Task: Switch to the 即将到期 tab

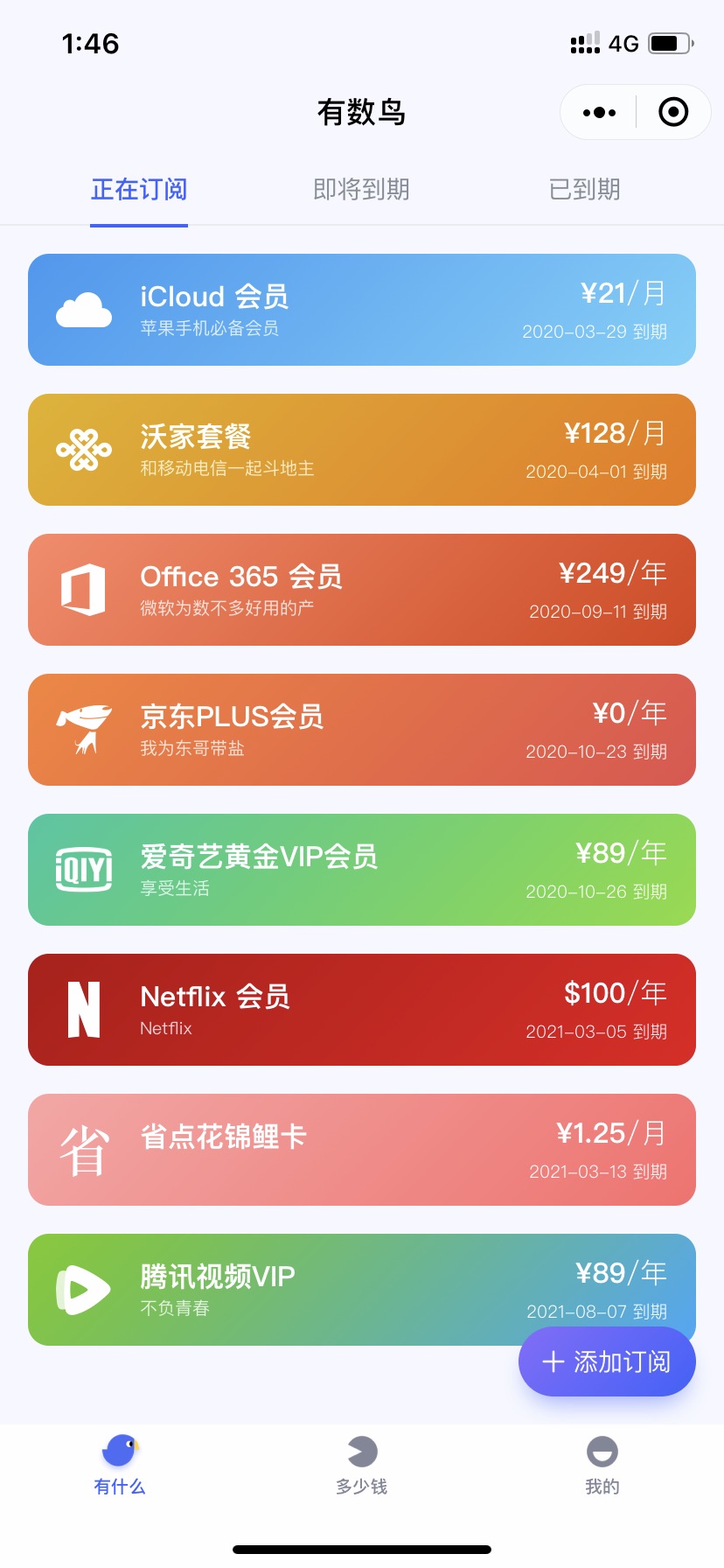Action: (361, 189)
